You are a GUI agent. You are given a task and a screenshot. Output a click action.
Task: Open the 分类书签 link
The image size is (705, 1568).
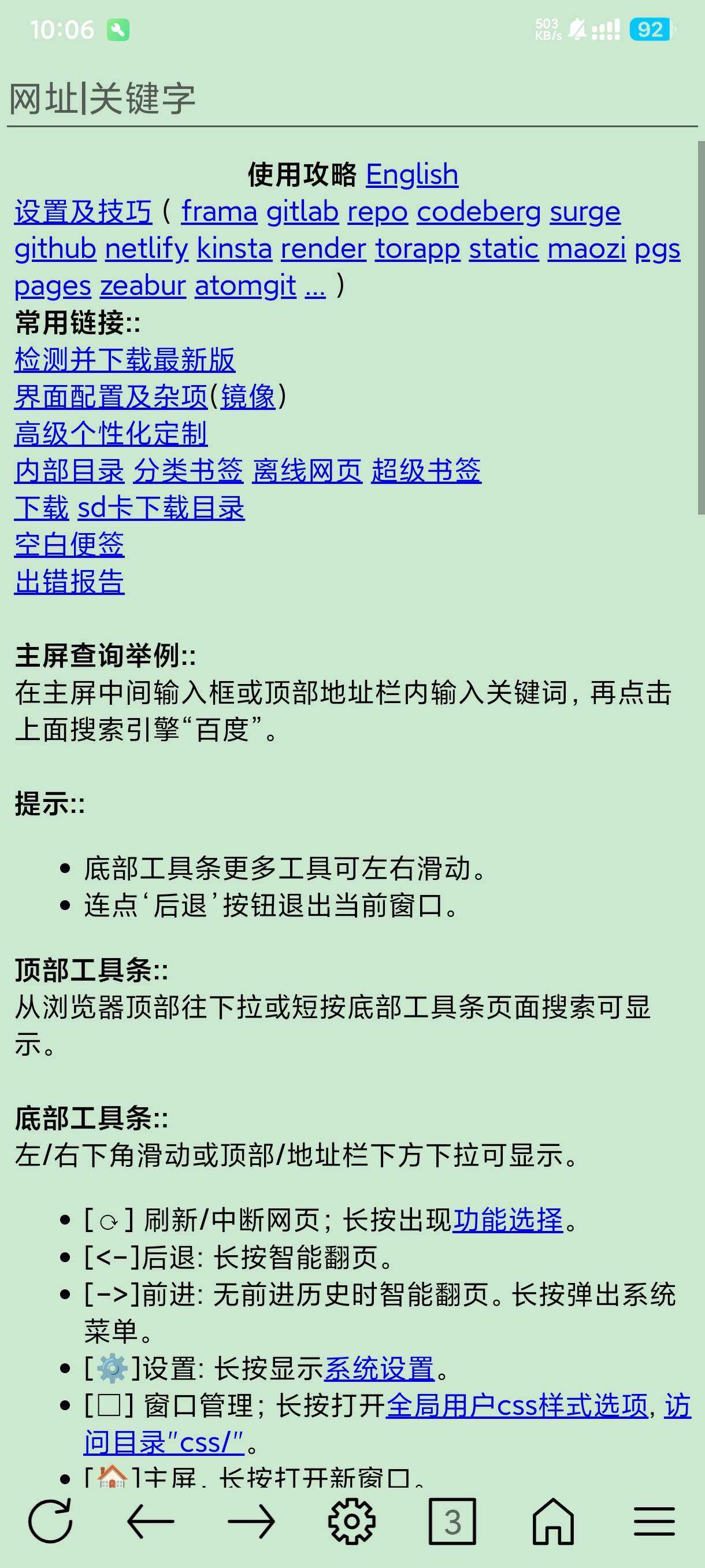[x=188, y=471]
